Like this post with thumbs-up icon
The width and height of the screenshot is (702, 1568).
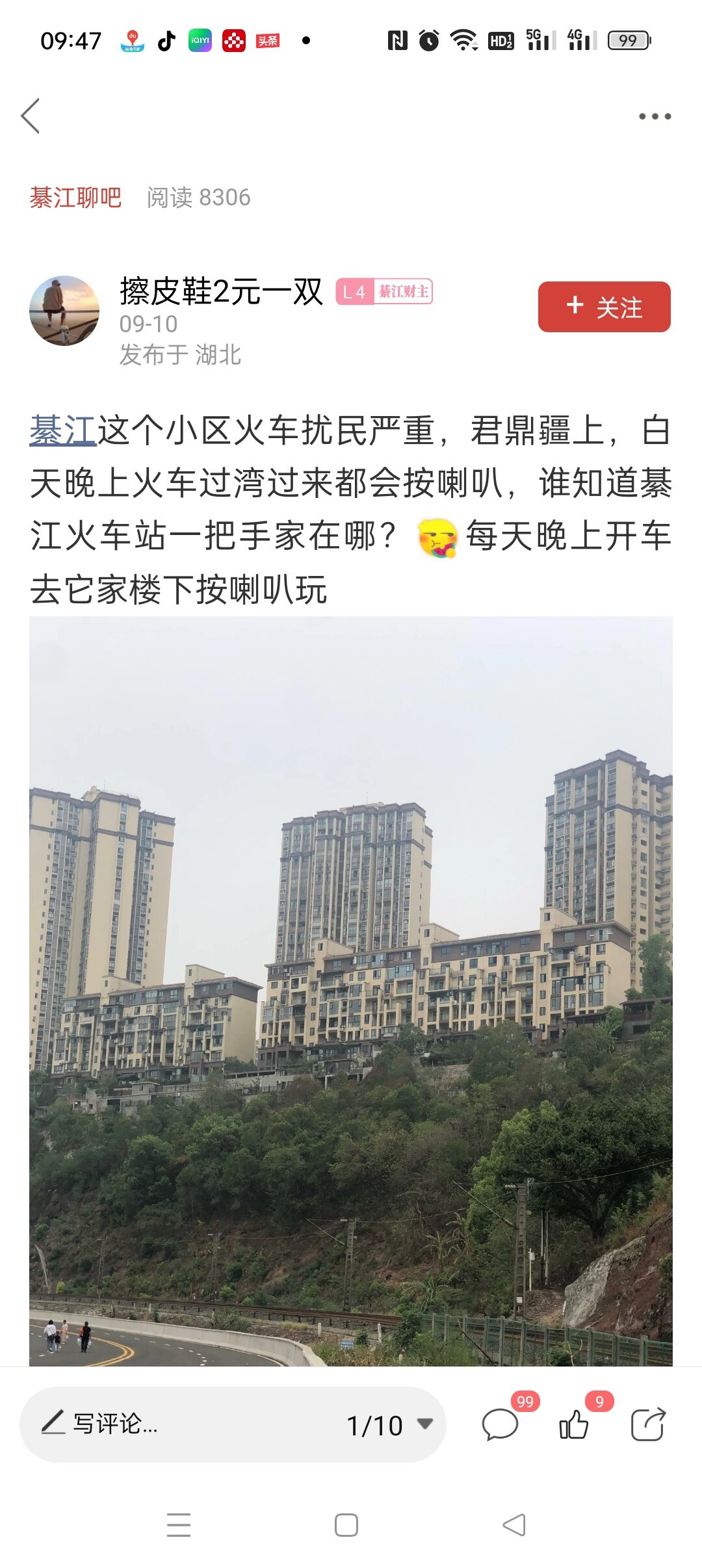click(574, 1425)
